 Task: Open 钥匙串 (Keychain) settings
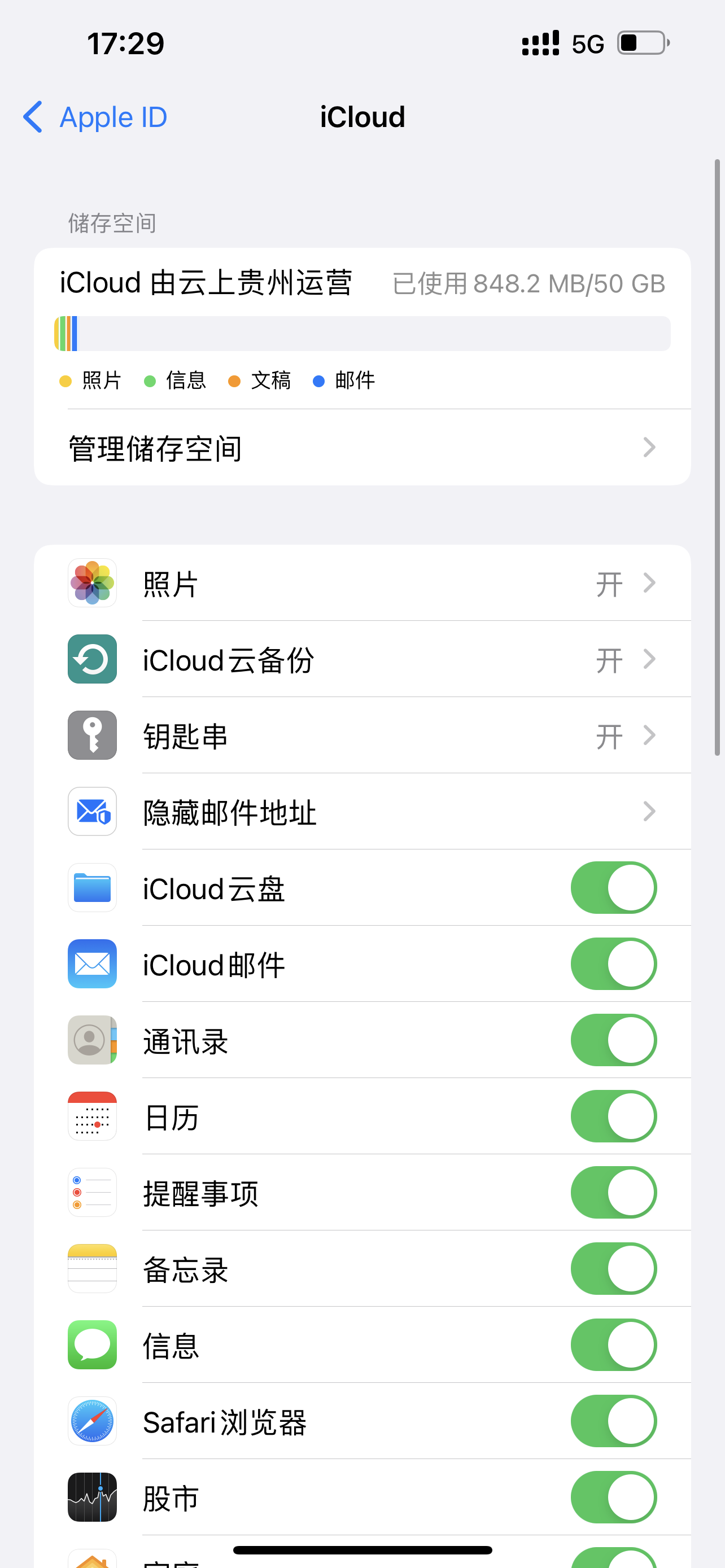tap(362, 736)
